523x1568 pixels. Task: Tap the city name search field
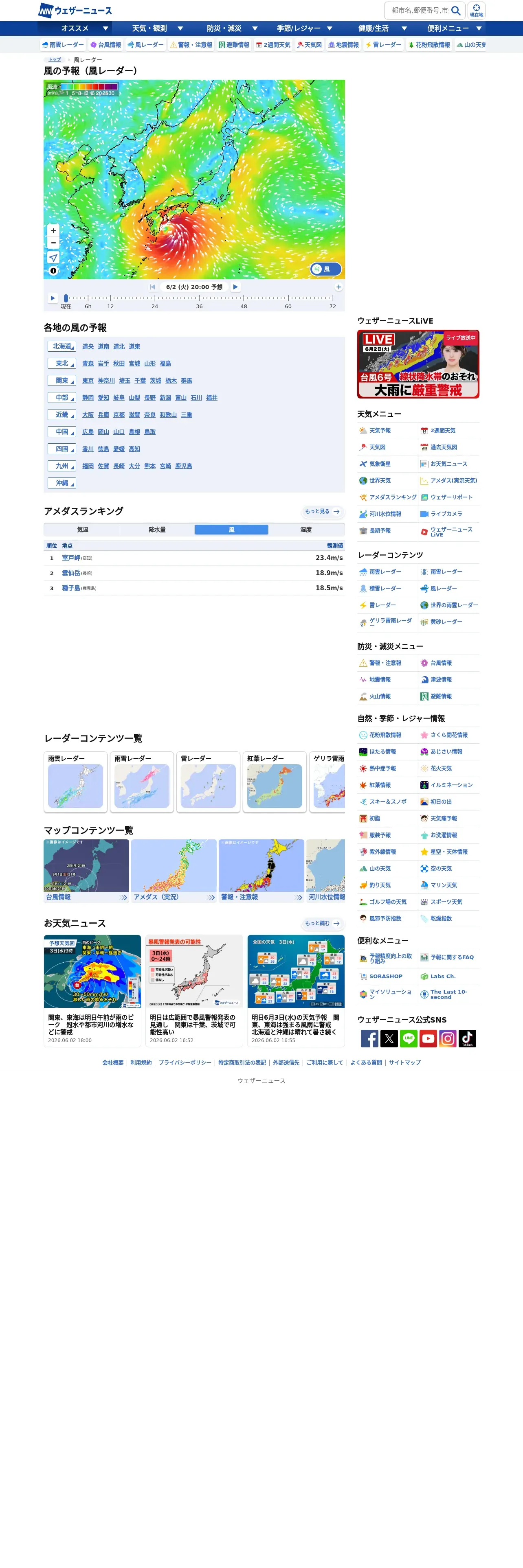coord(420,10)
